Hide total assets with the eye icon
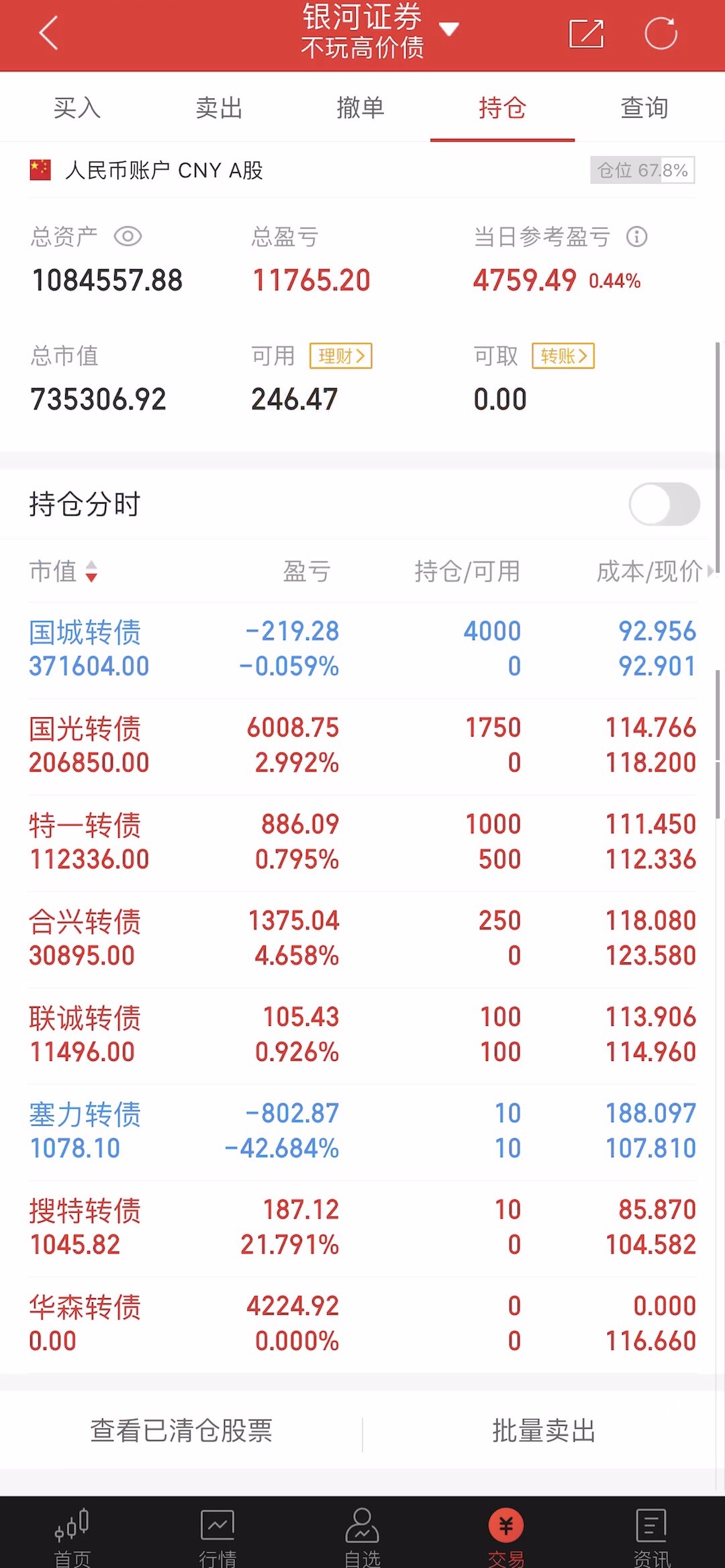The width and height of the screenshot is (725, 1568). [x=128, y=236]
